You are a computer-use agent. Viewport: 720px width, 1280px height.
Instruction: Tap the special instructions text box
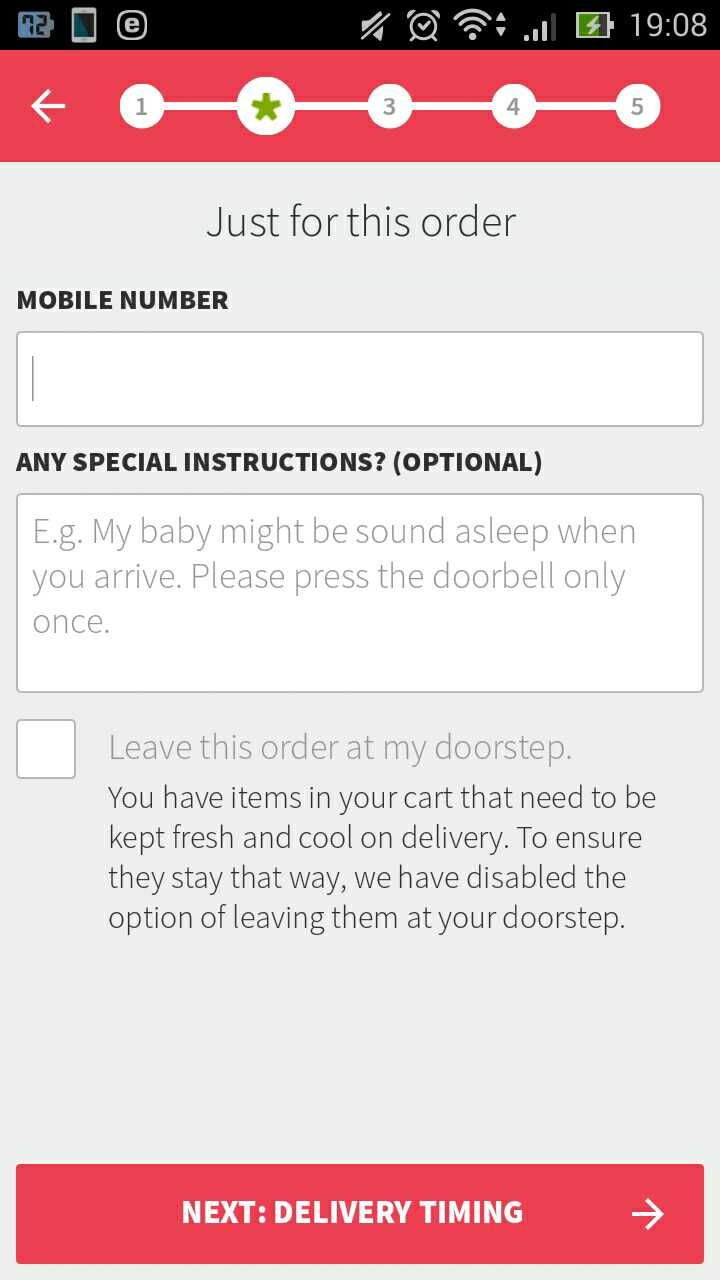click(360, 592)
